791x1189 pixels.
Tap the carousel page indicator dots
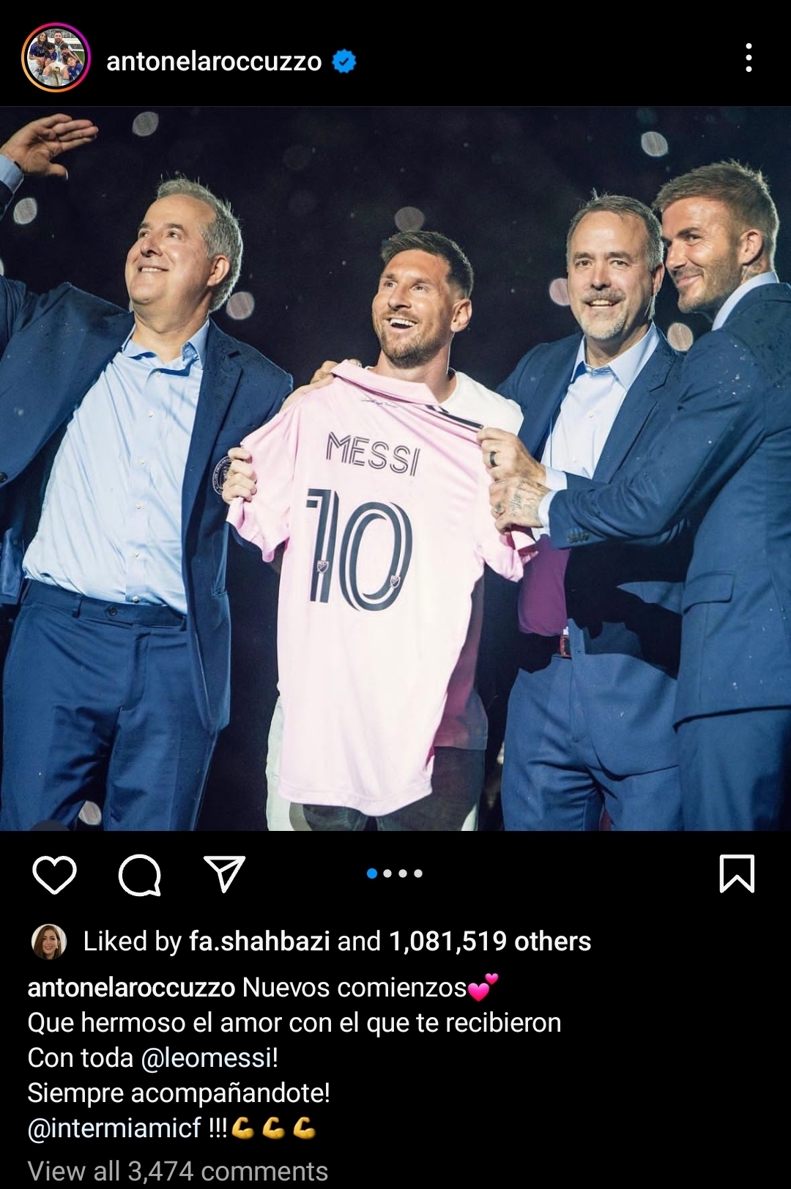click(395, 874)
